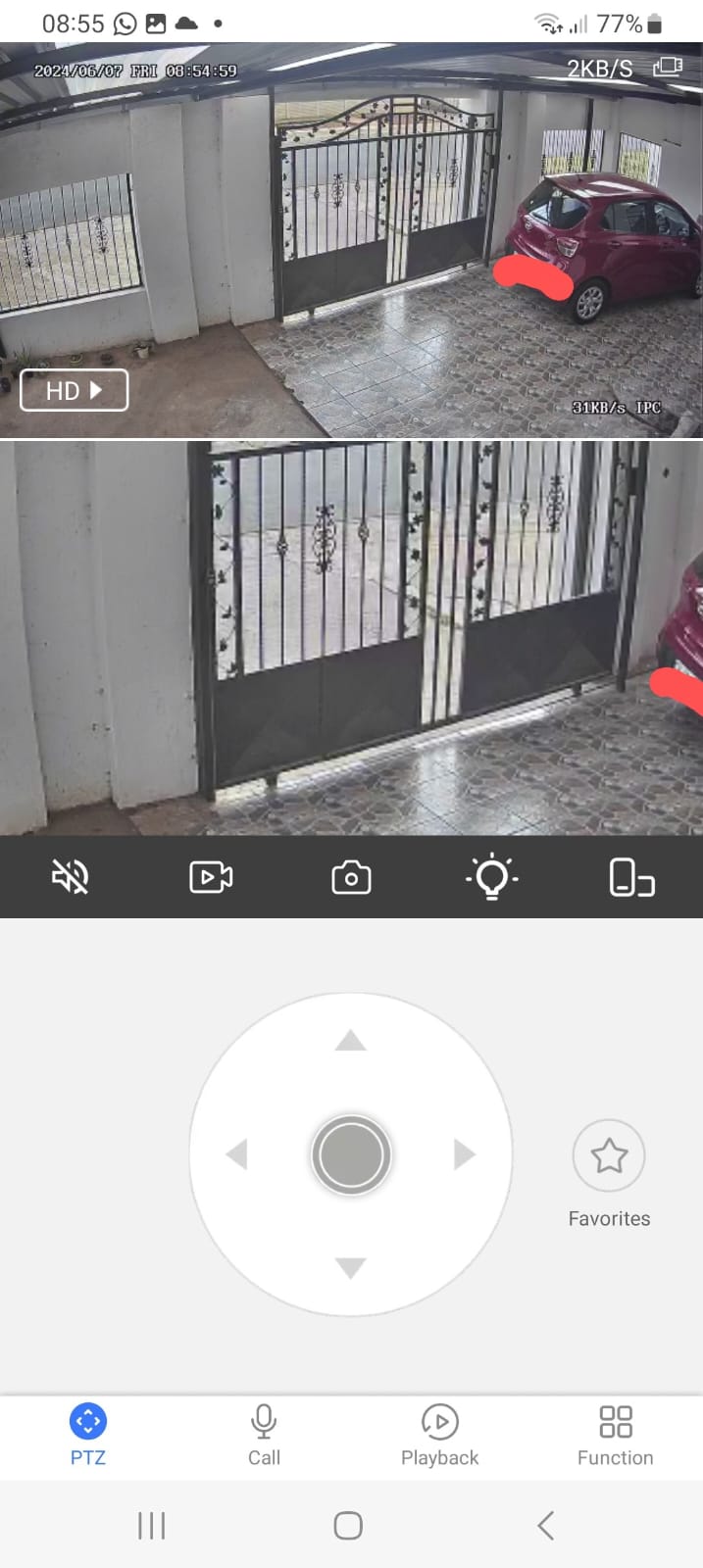Pan the camera left with the arrow
This screenshot has width=703, height=1568.
coord(236,1154)
